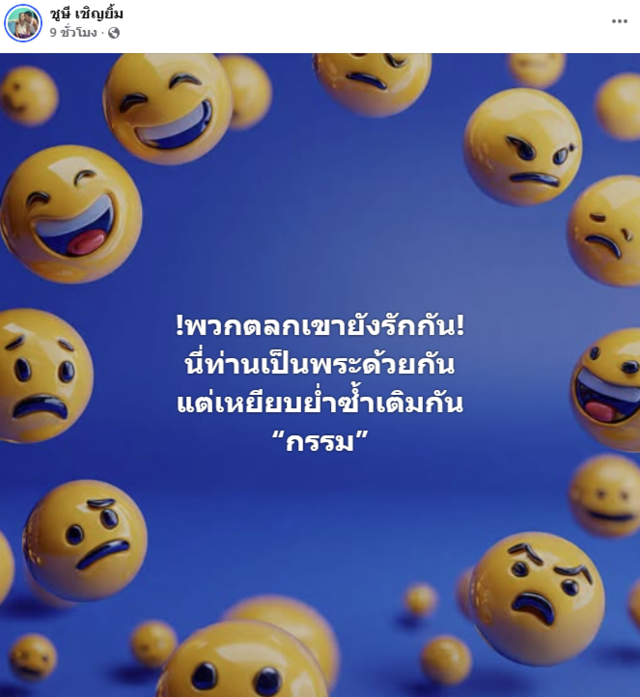This screenshot has width=640, height=697.
Task: Open the post's three-dot options menu
Action: 620,21
